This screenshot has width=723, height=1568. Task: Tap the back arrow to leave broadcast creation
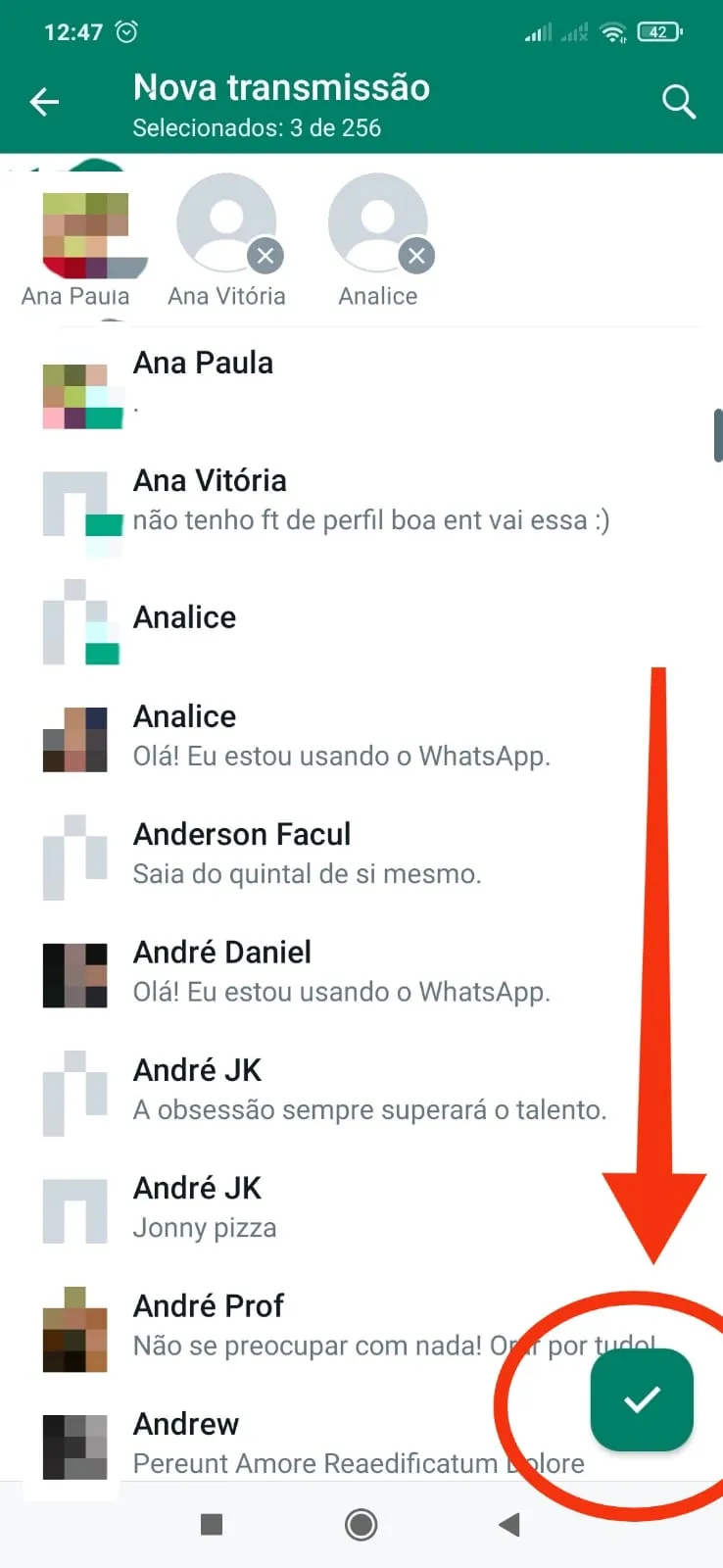click(44, 101)
